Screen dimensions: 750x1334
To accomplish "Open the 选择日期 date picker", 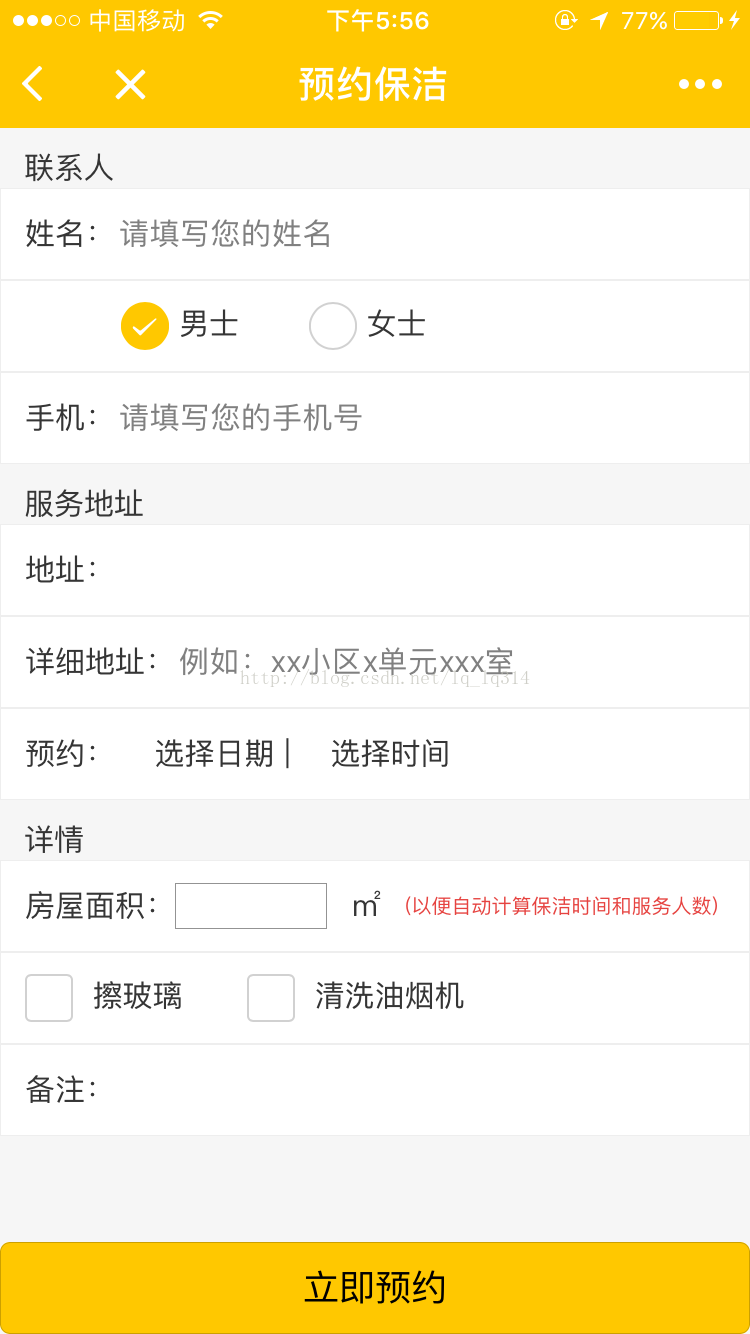I will 214,753.
